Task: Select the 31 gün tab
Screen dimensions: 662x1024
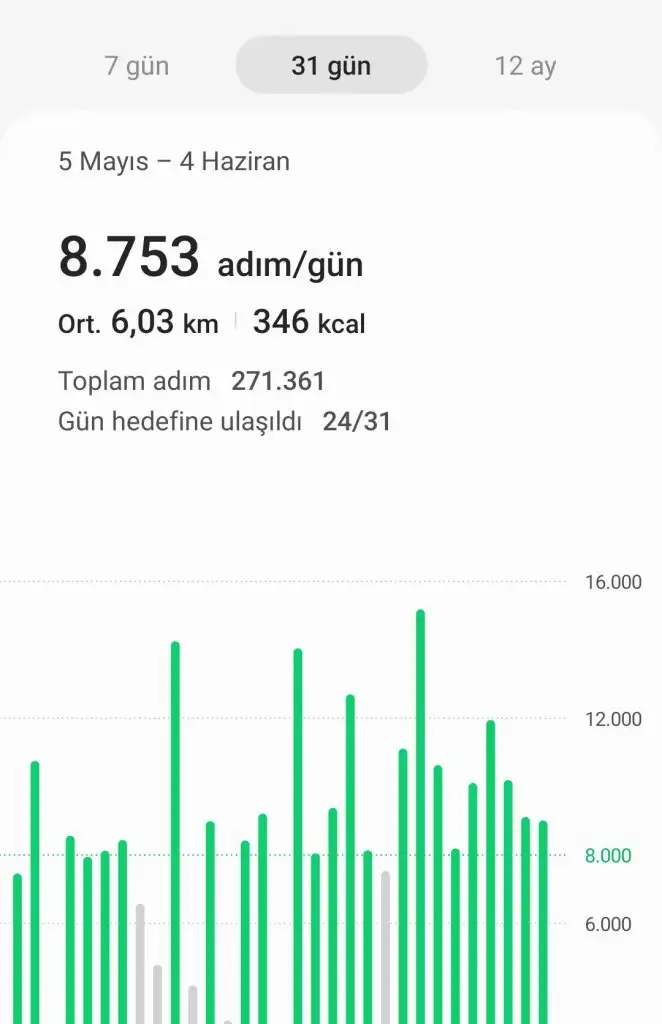Action: click(331, 67)
